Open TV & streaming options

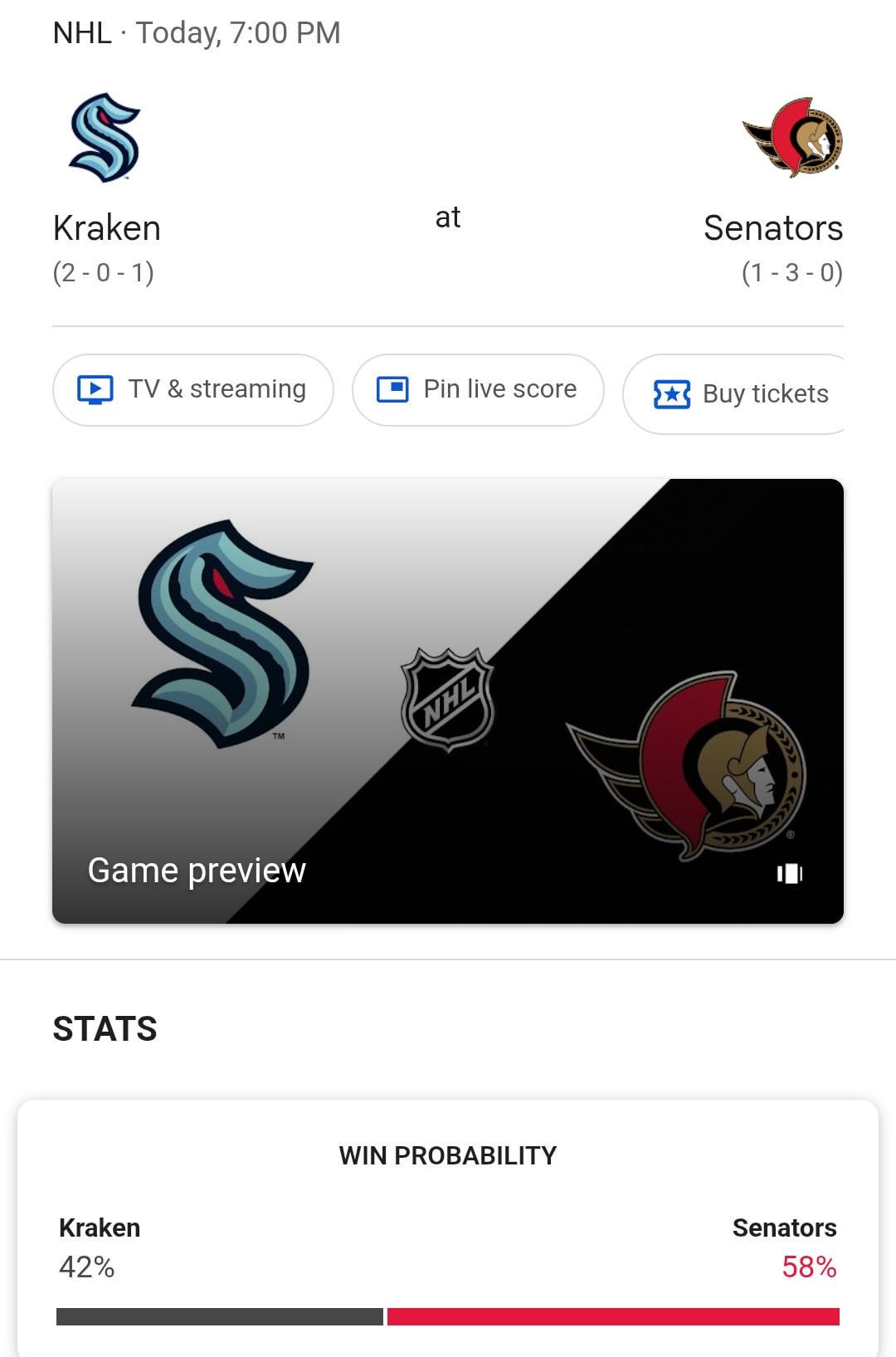(x=192, y=389)
